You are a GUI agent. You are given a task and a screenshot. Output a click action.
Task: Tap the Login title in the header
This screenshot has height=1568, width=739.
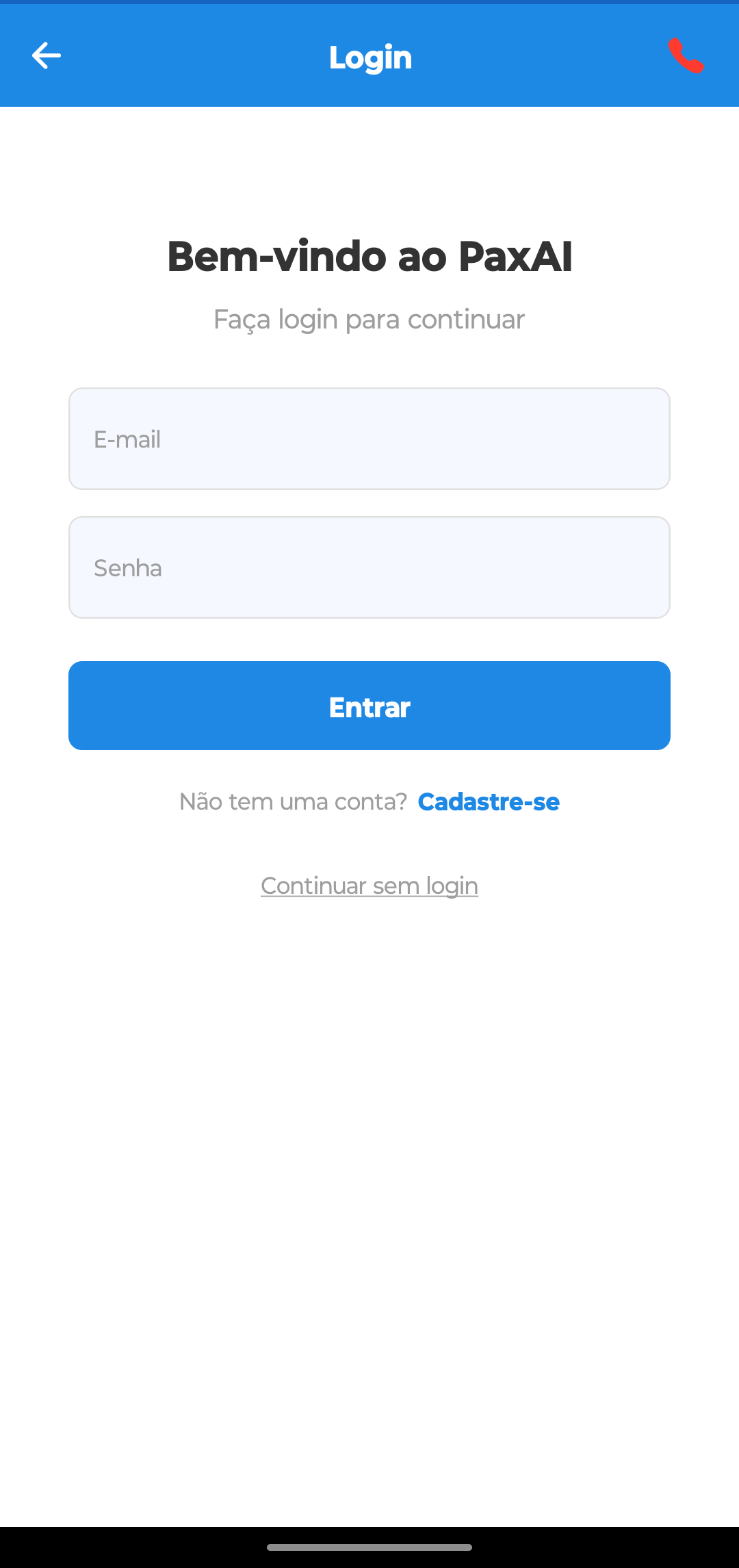[369, 57]
